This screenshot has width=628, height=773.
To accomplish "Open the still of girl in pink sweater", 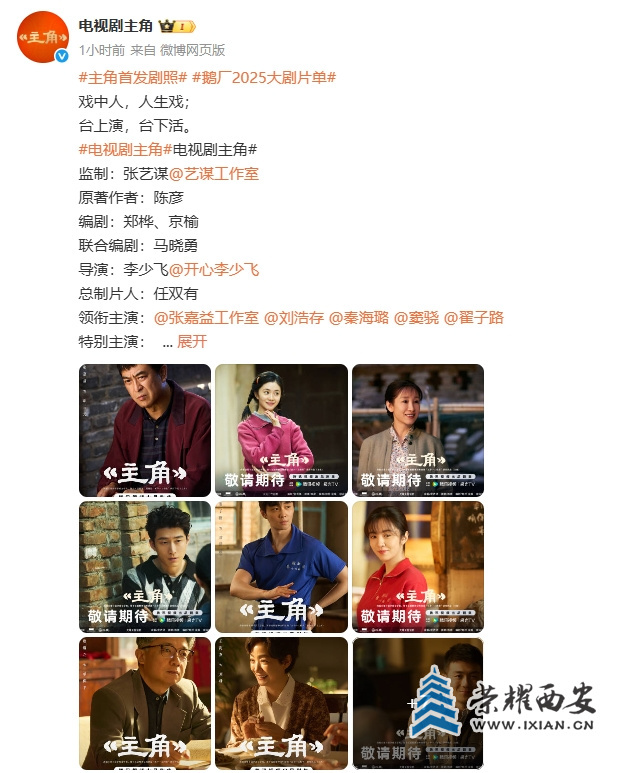I will click(x=281, y=430).
